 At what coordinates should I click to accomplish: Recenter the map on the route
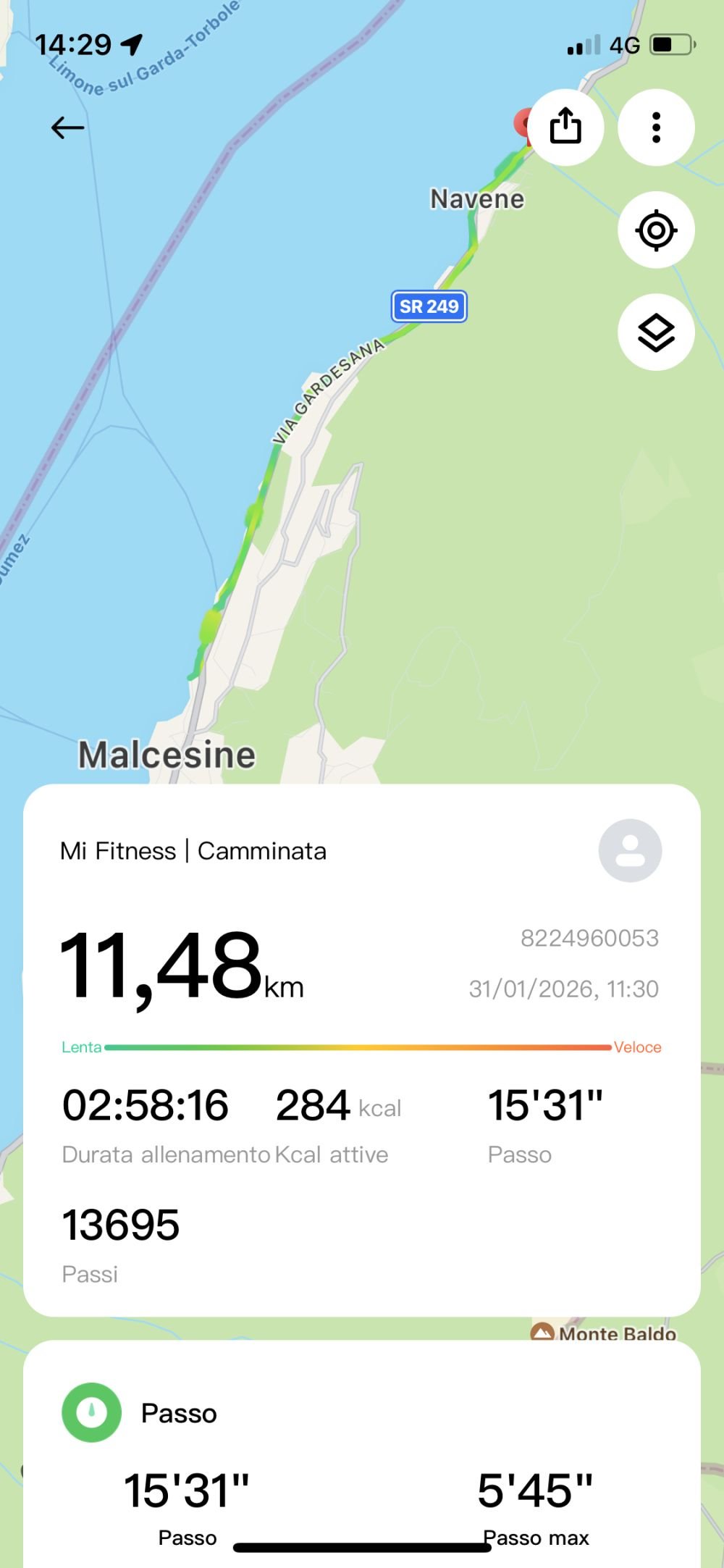click(x=656, y=230)
